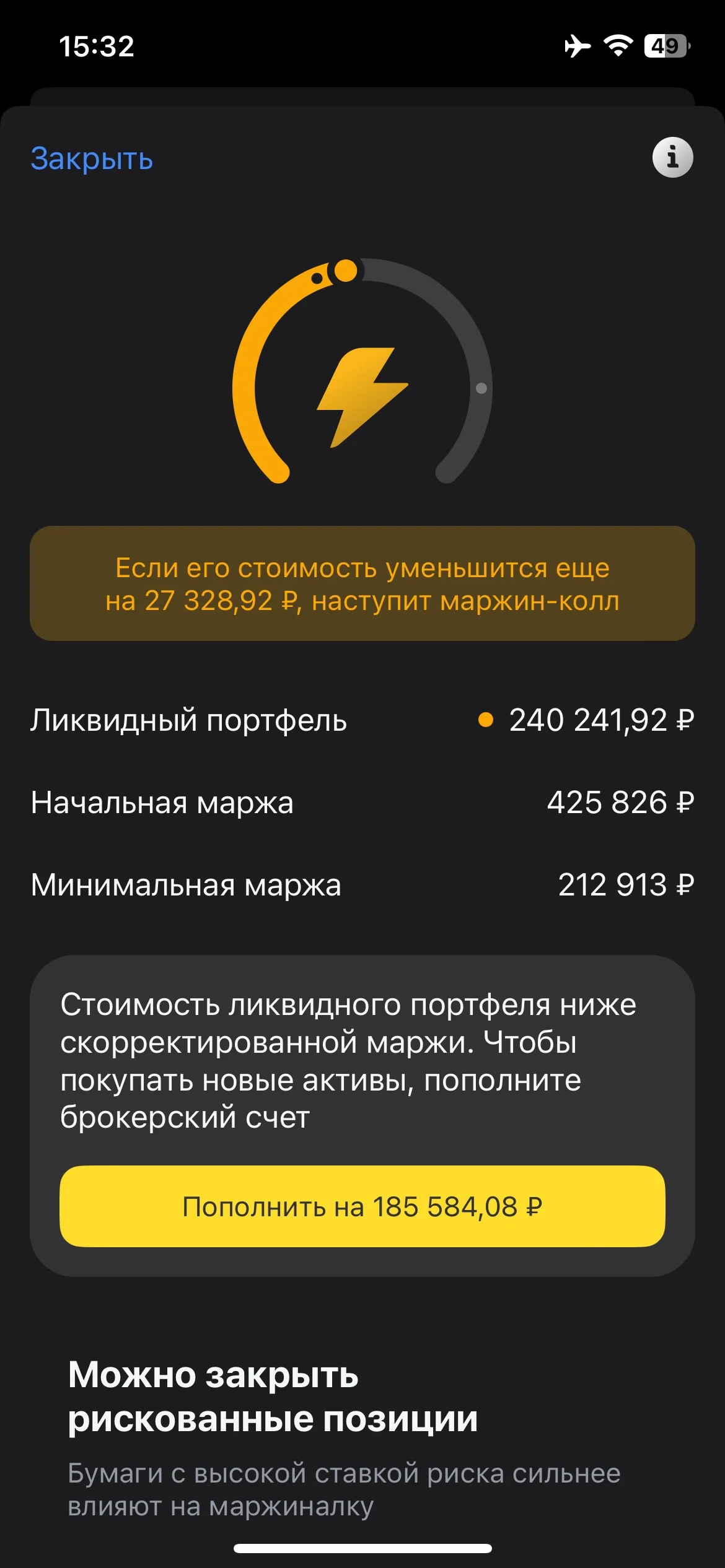Tap Пополнить на 185 584,08 ₽ button
Image resolution: width=725 pixels, height=1568 pixels.
[x=362, y=1206]
